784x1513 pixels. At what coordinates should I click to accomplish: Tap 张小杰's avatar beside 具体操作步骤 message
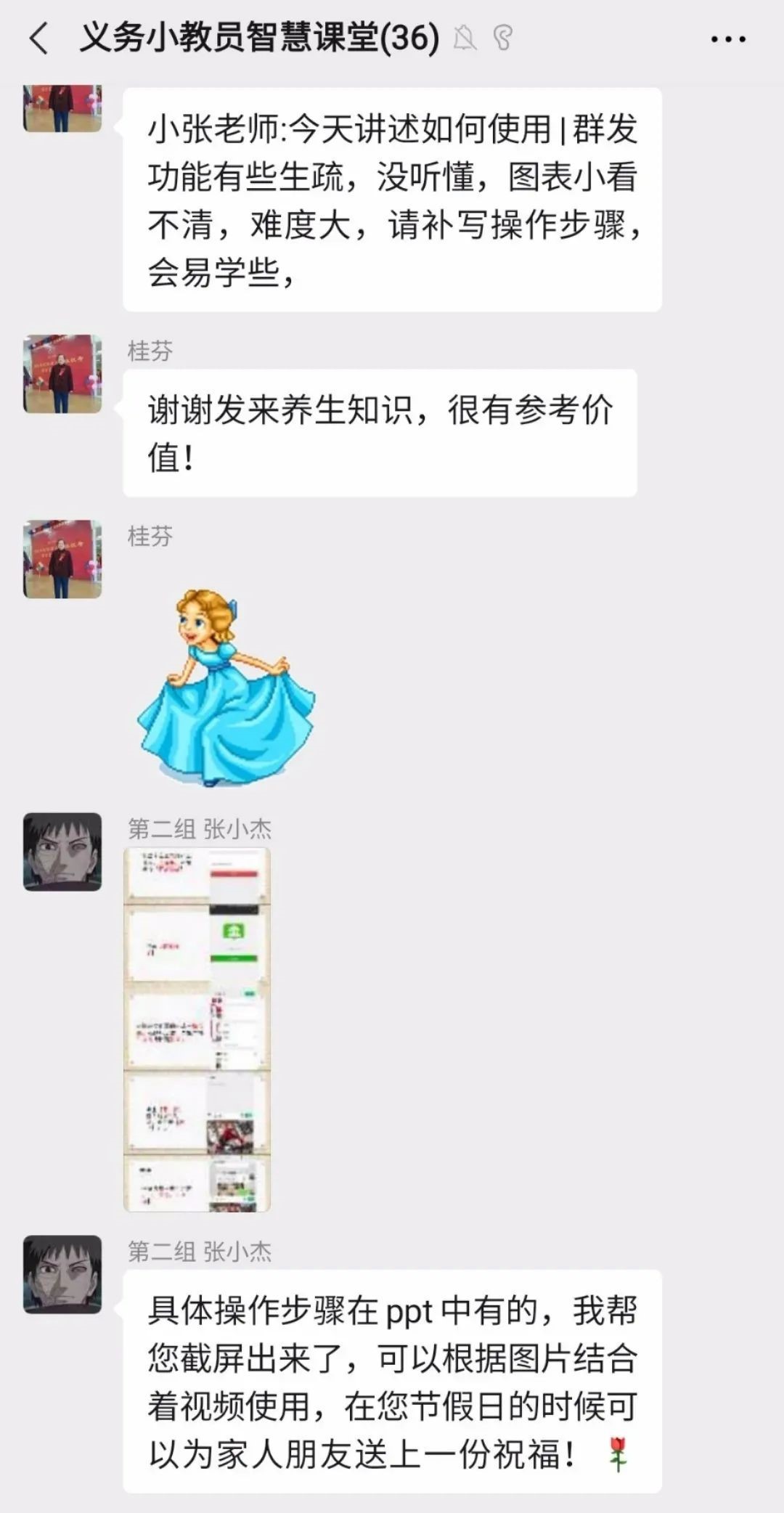(x=62, y=1274)
